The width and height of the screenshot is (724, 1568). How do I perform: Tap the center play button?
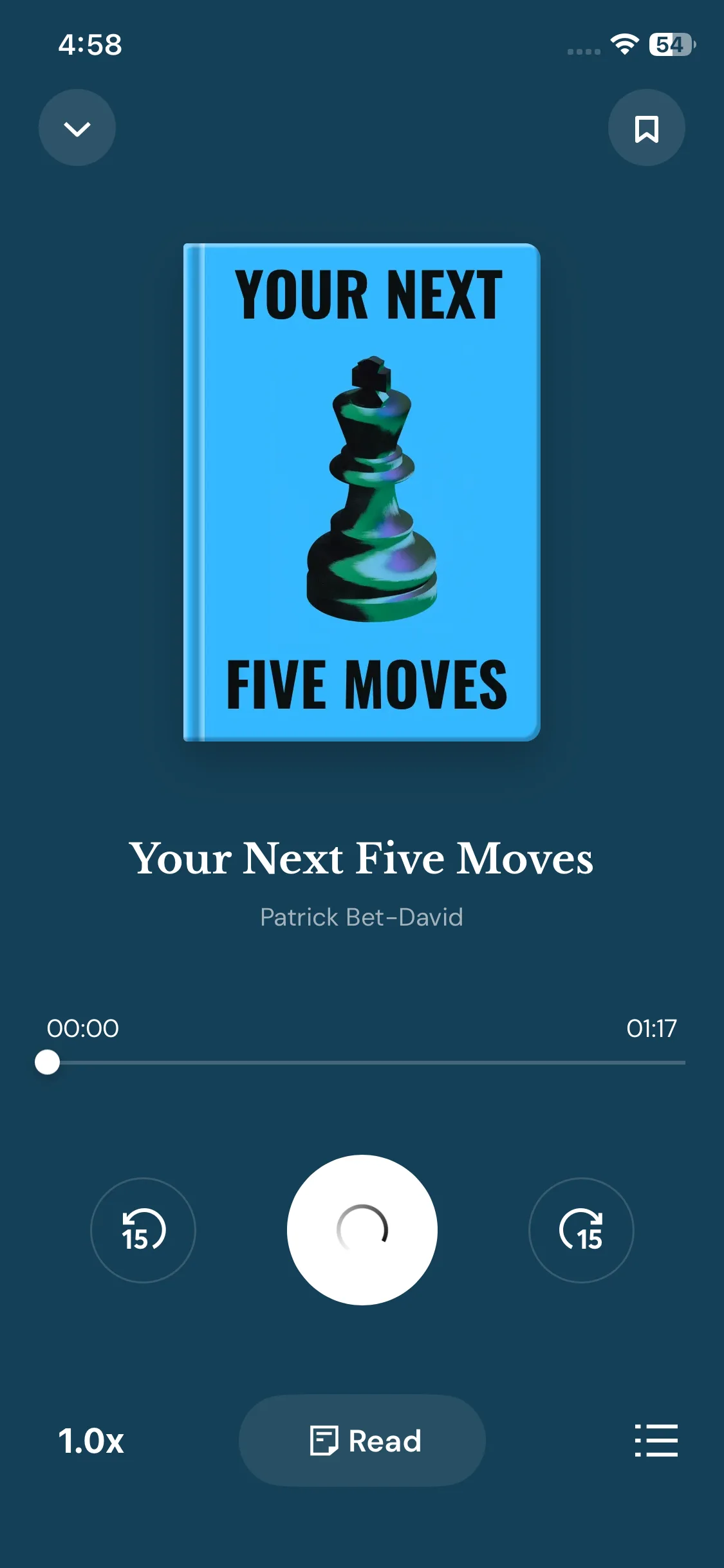tap(362, 1230)
